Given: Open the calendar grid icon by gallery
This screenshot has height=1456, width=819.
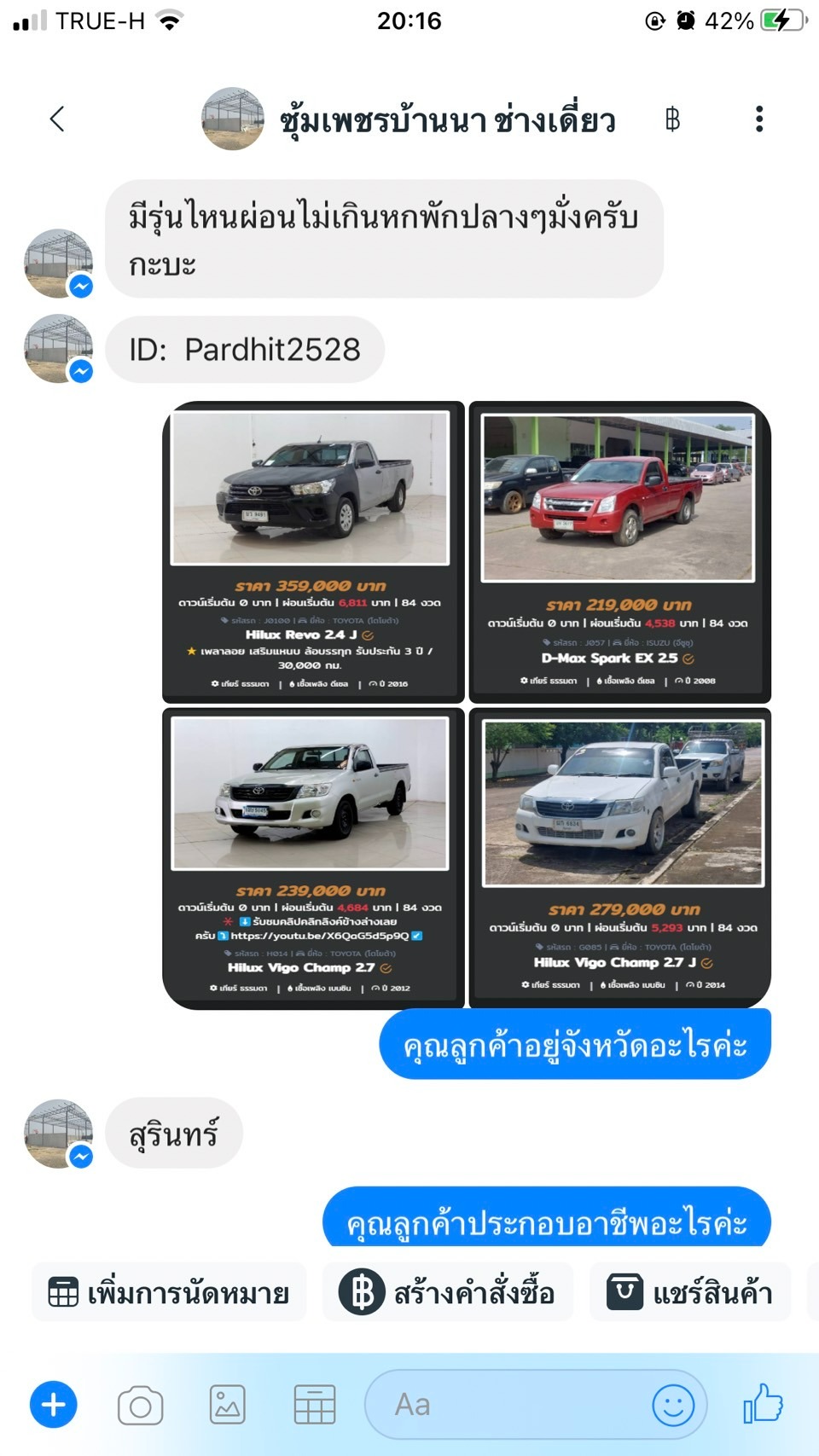Looking at the screenshot, I should pos(314,1405).
